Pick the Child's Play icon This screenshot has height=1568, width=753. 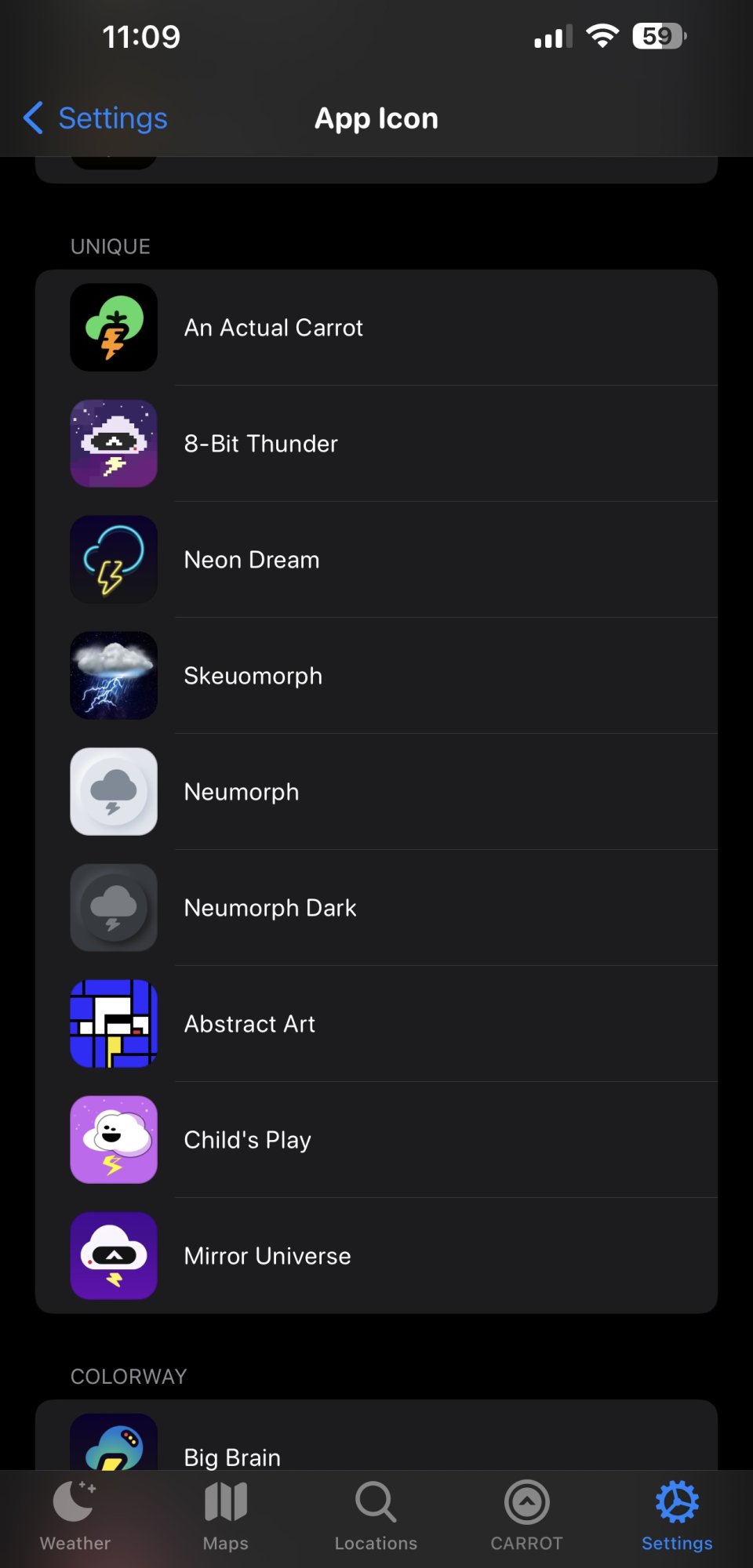(376, 1140)
